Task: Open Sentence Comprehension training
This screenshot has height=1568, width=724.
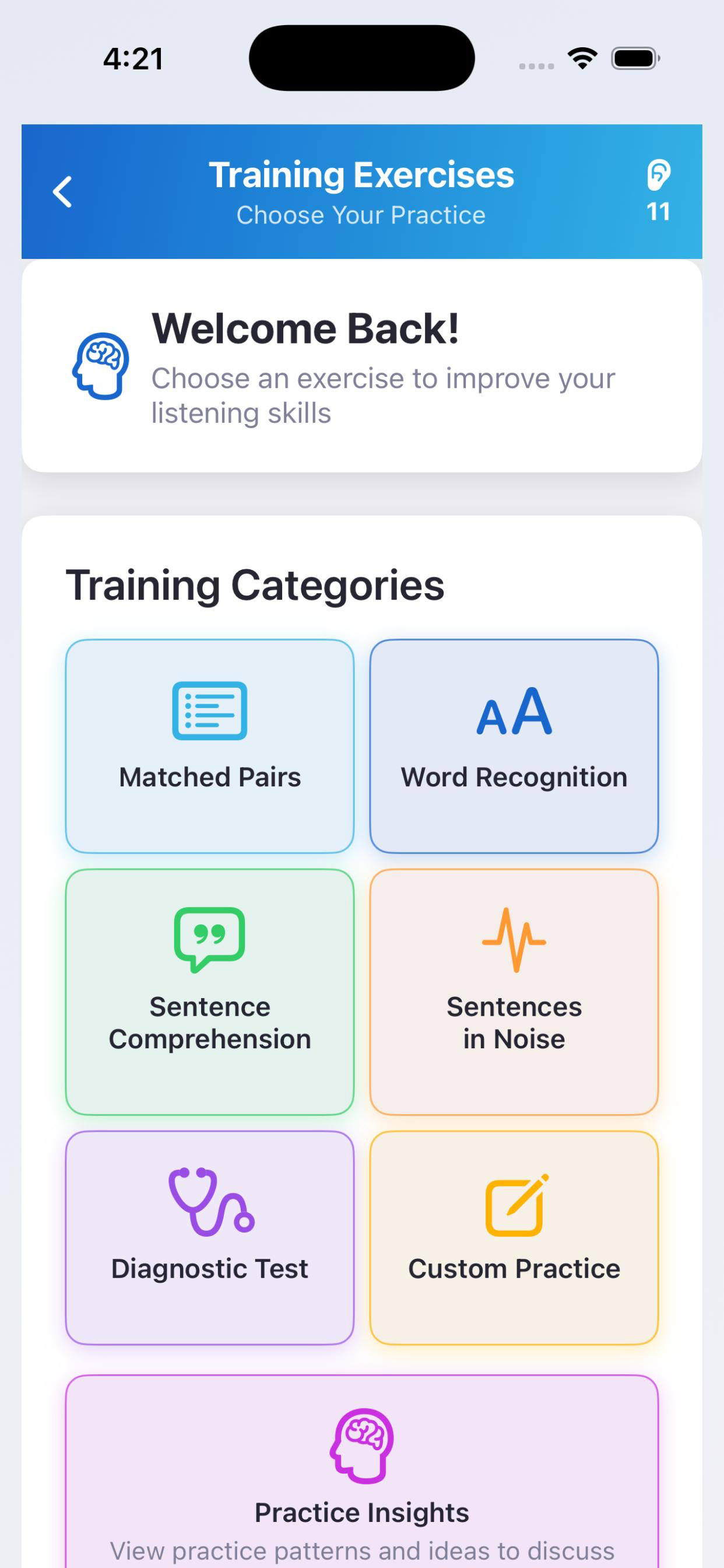Action: click(210, 992)
